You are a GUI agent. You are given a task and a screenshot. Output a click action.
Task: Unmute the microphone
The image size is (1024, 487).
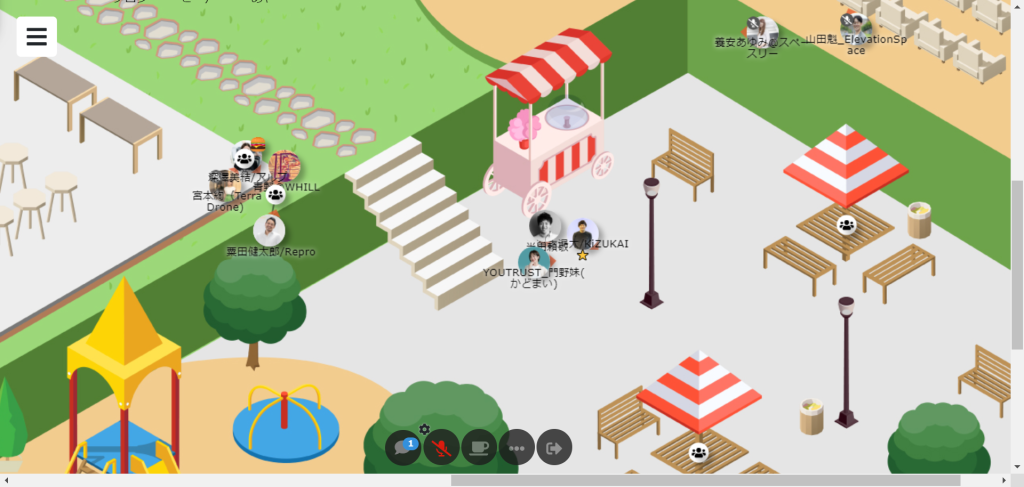pos(441,447)
